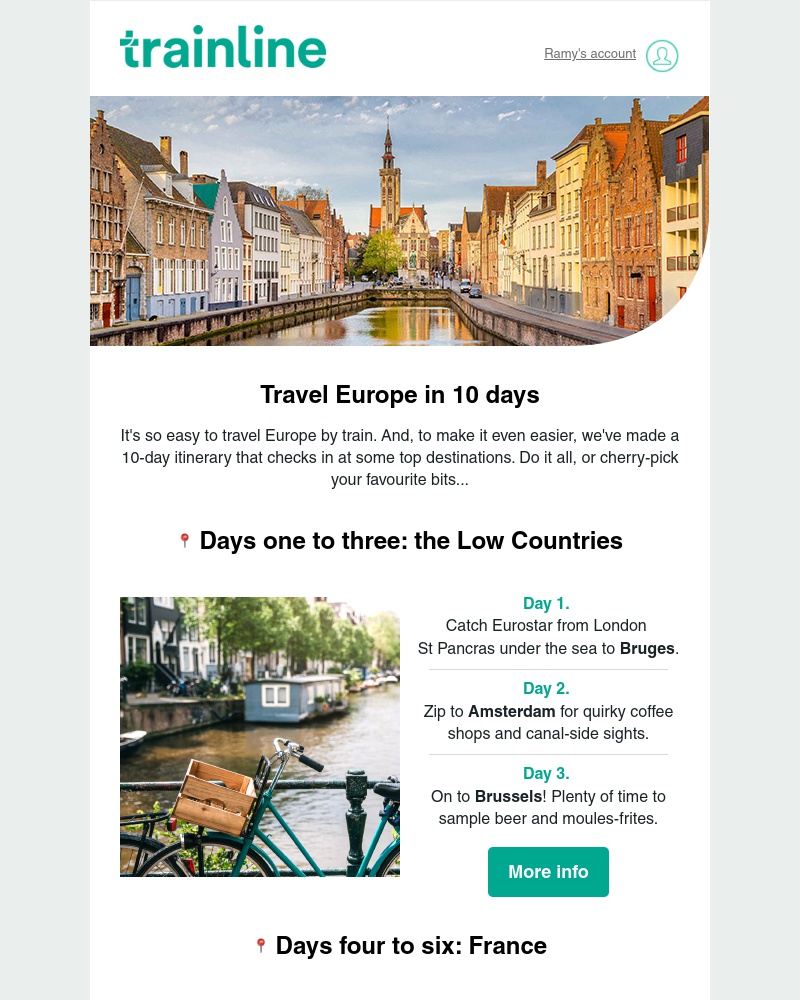
Task: Click the Bruges canal hero image
Action: (x=400, y=220)
